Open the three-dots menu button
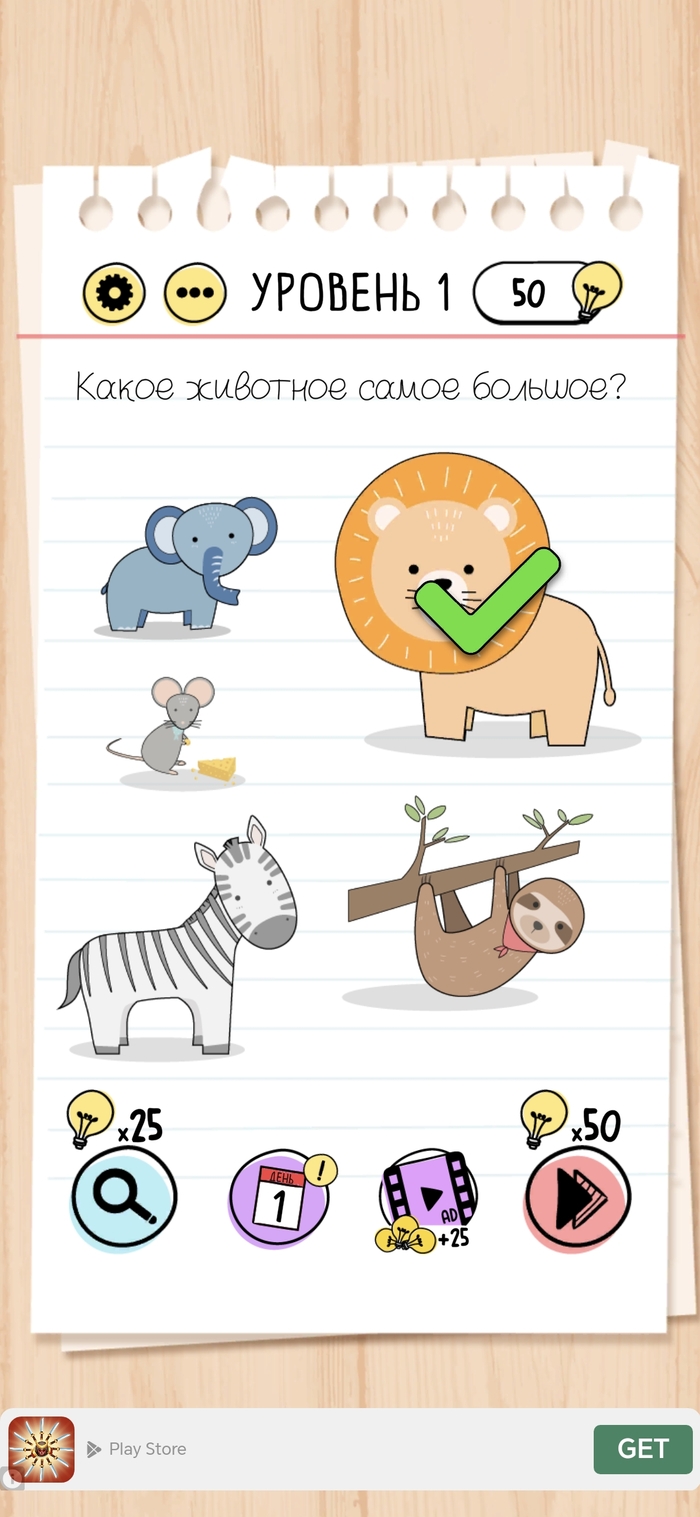Viewport: 700px width, 1517px height. [194, 294]
